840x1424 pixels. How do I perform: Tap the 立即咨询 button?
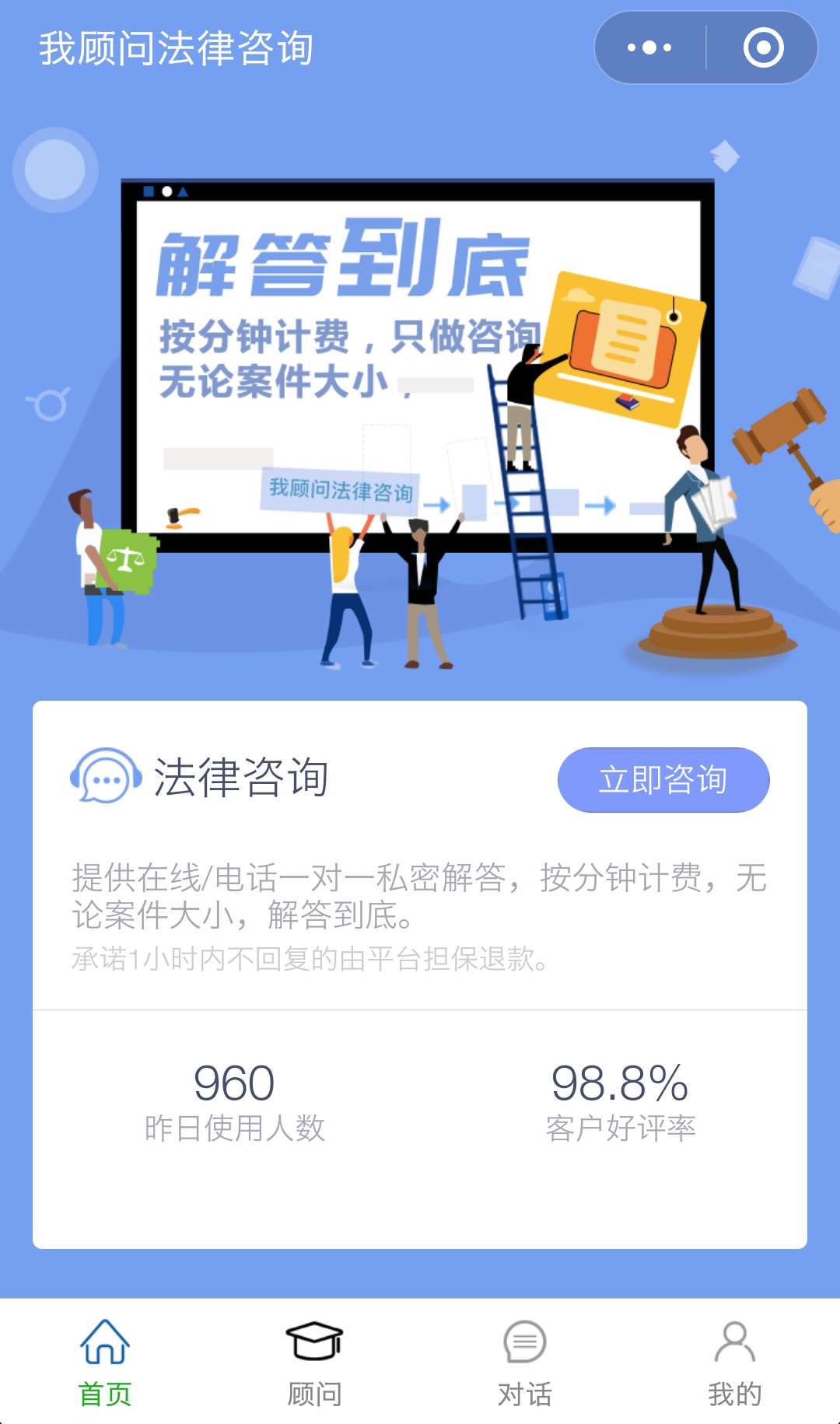click(x=663, y=780)
